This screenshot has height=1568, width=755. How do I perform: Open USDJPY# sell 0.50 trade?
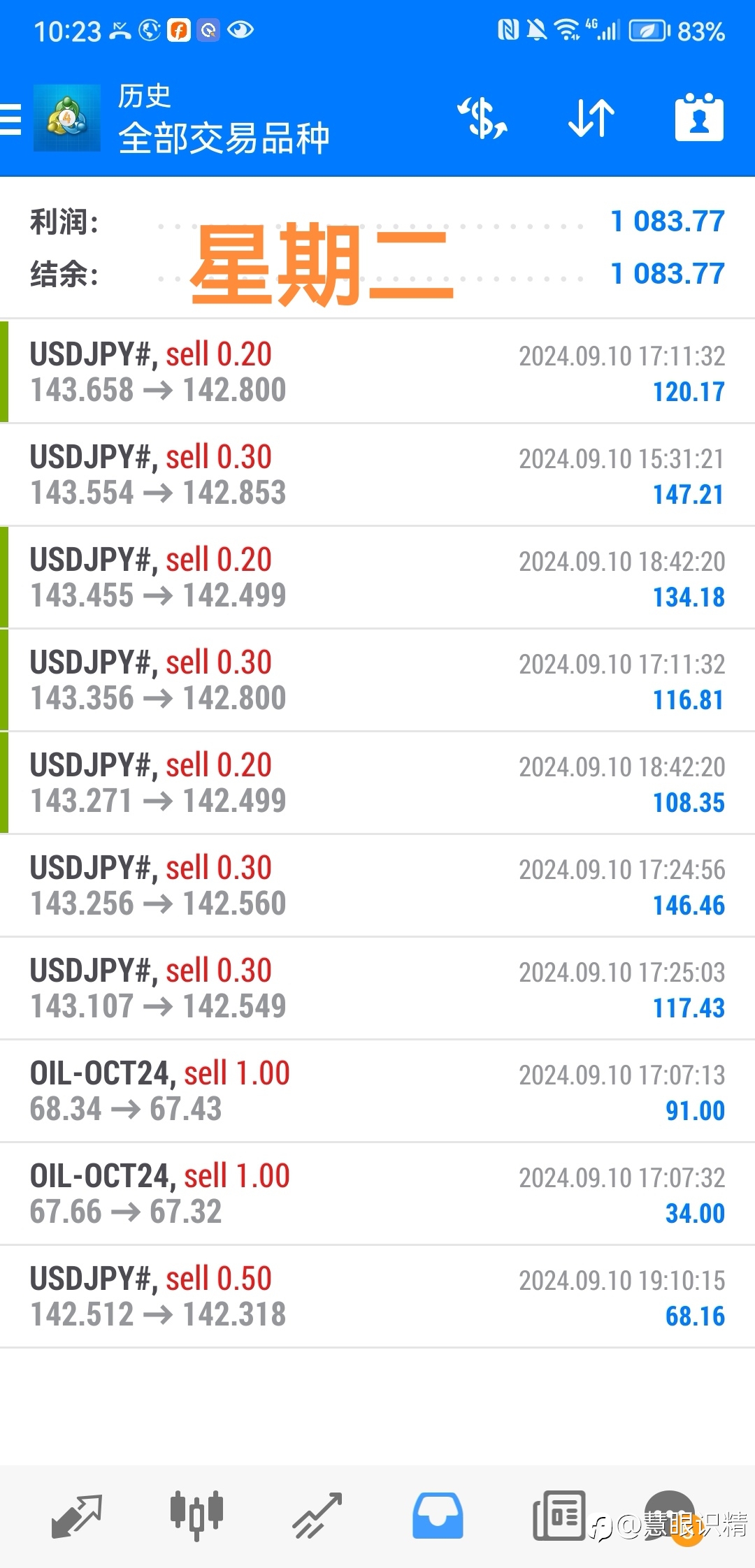pyautogui.click(x=377, y=1296)
